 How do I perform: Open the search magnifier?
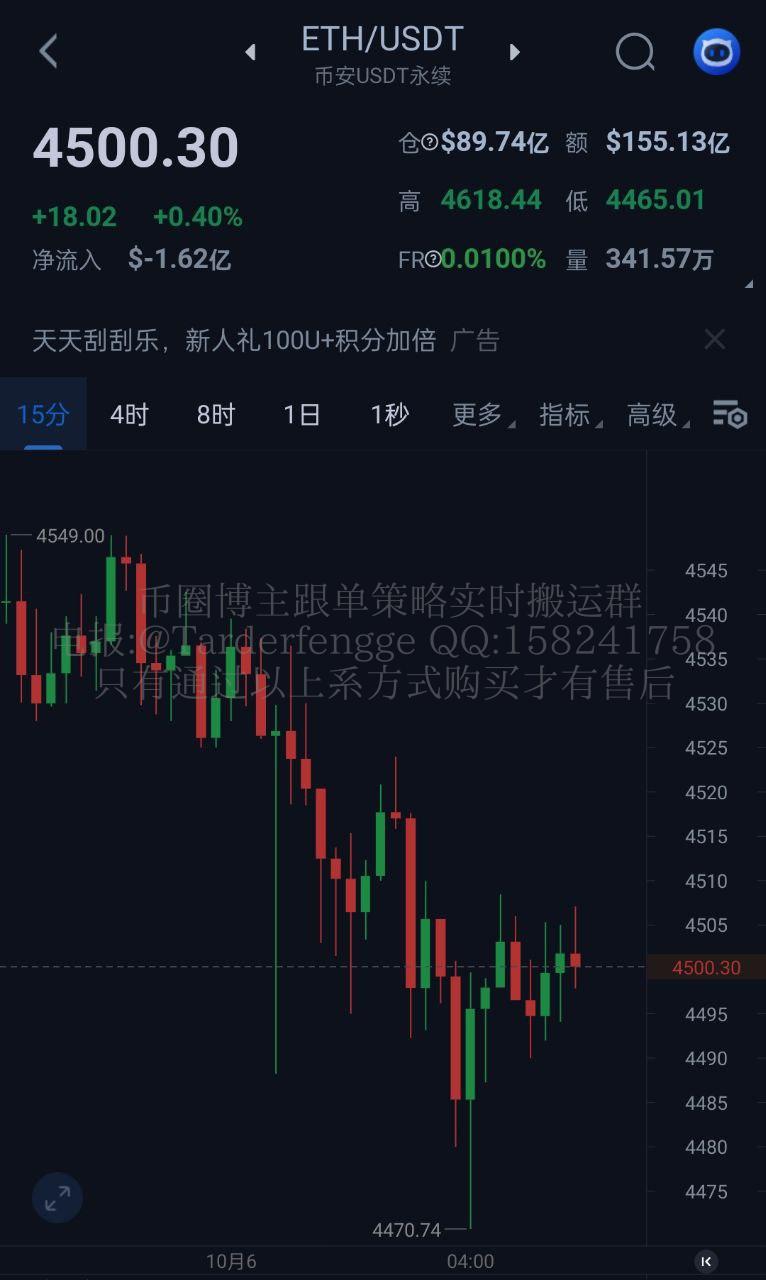(x=634, y=52)
